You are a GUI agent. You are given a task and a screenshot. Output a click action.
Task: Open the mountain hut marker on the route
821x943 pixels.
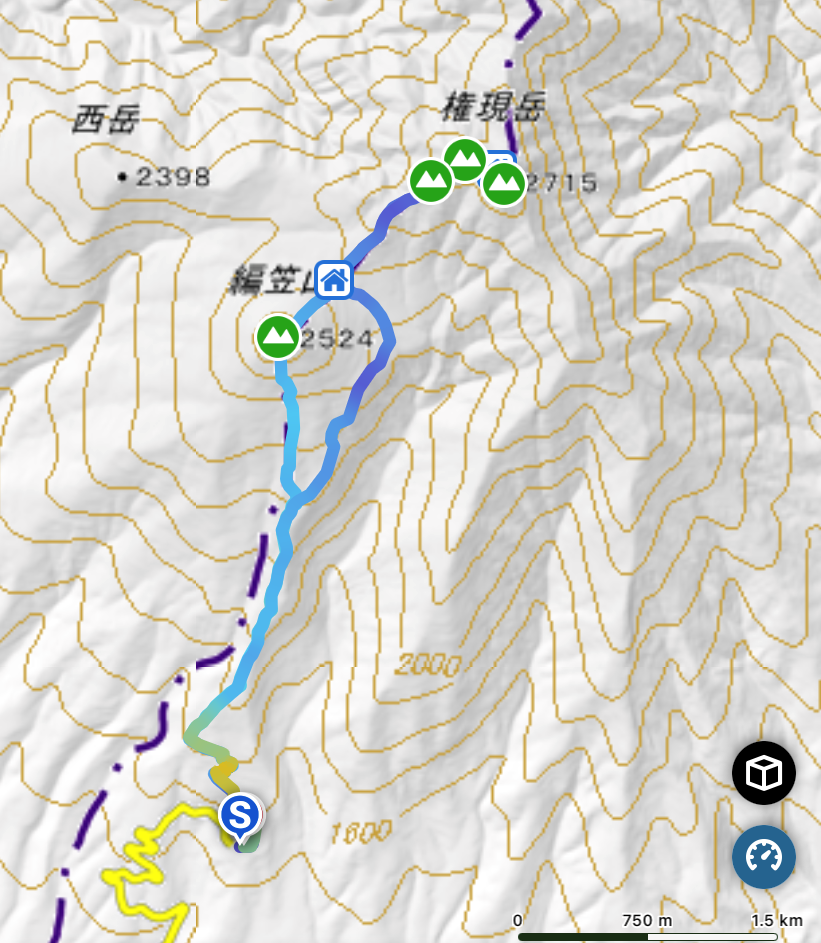(x=333, y=279)
